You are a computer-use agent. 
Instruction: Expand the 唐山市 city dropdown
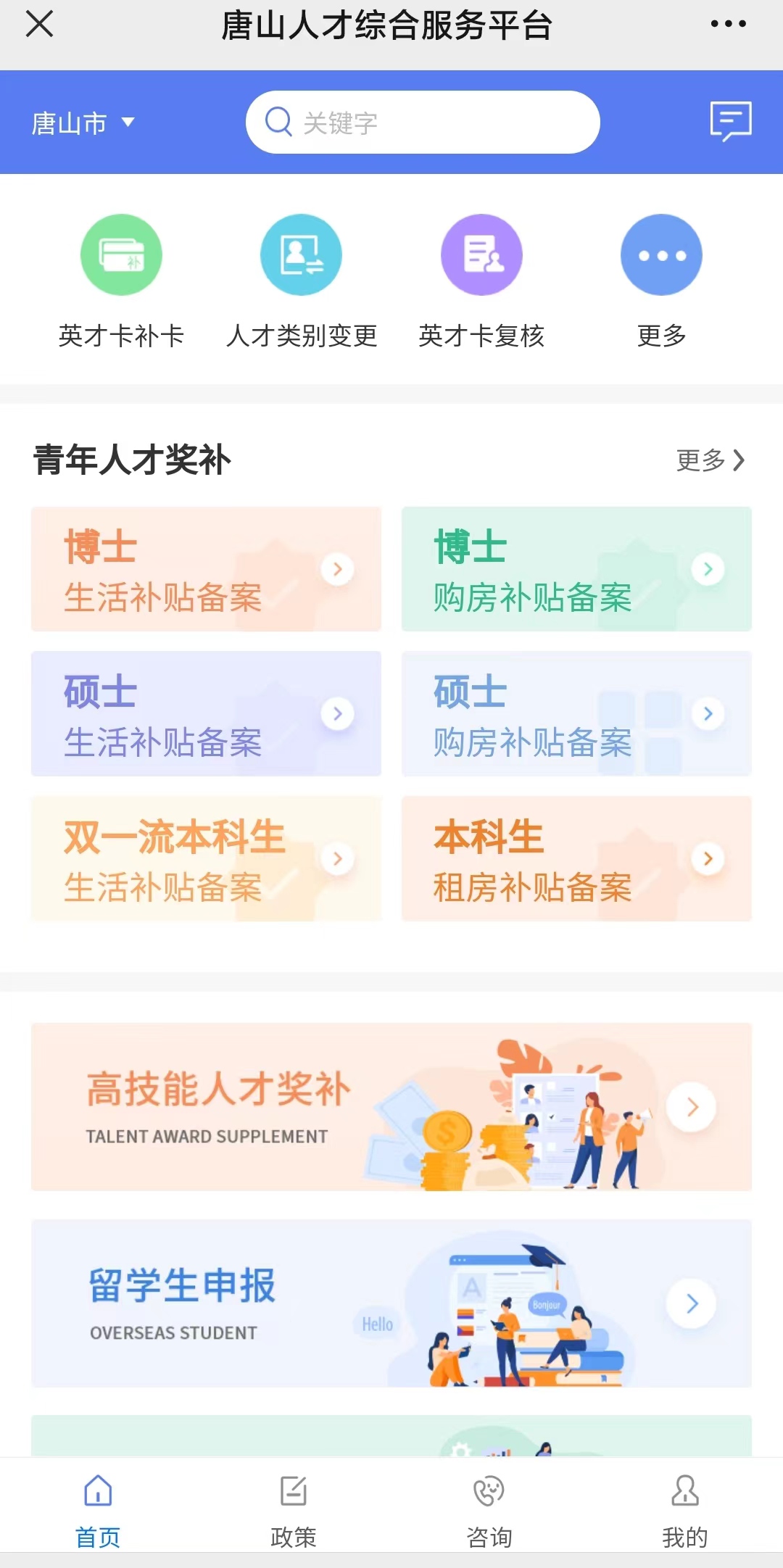pos(83,123)
